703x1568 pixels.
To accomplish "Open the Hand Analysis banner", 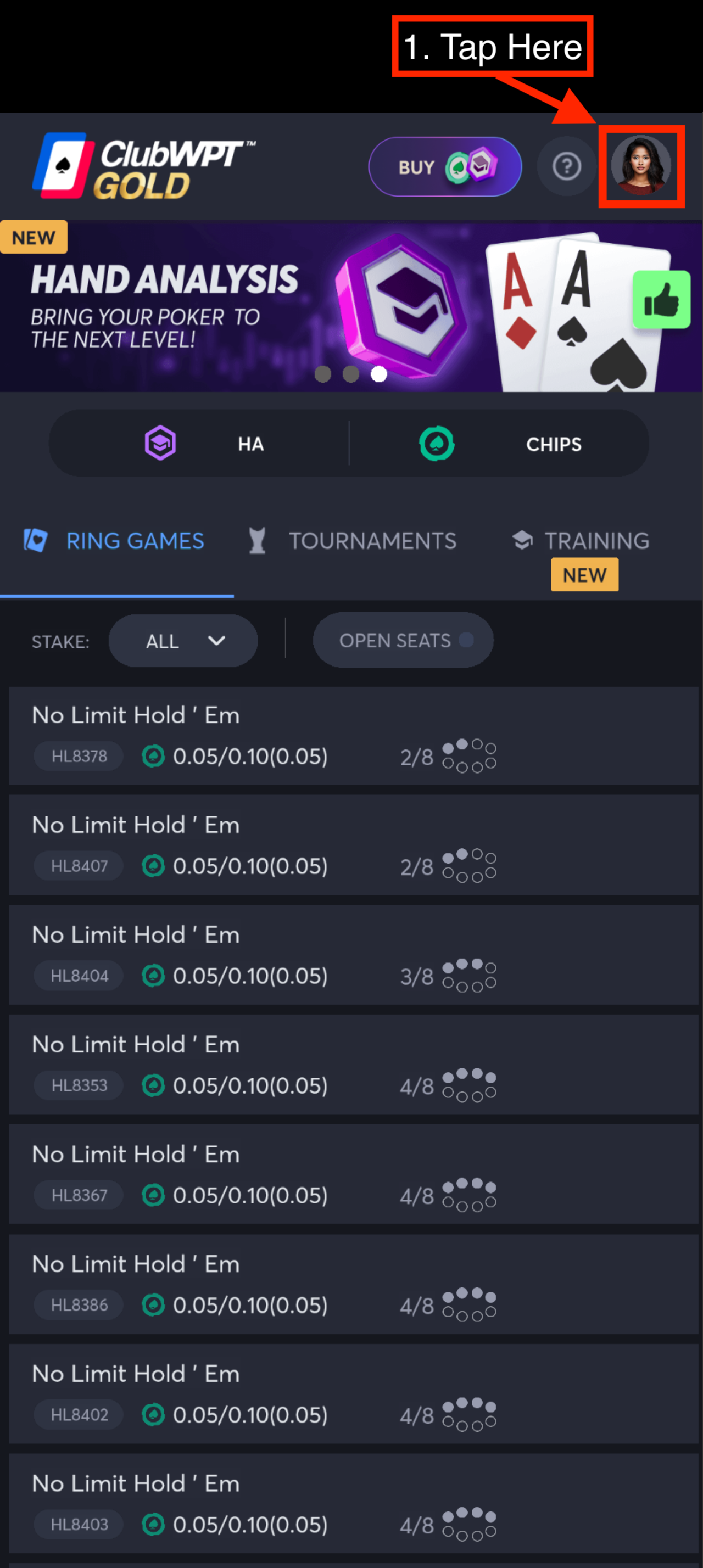I will (350, 306).
